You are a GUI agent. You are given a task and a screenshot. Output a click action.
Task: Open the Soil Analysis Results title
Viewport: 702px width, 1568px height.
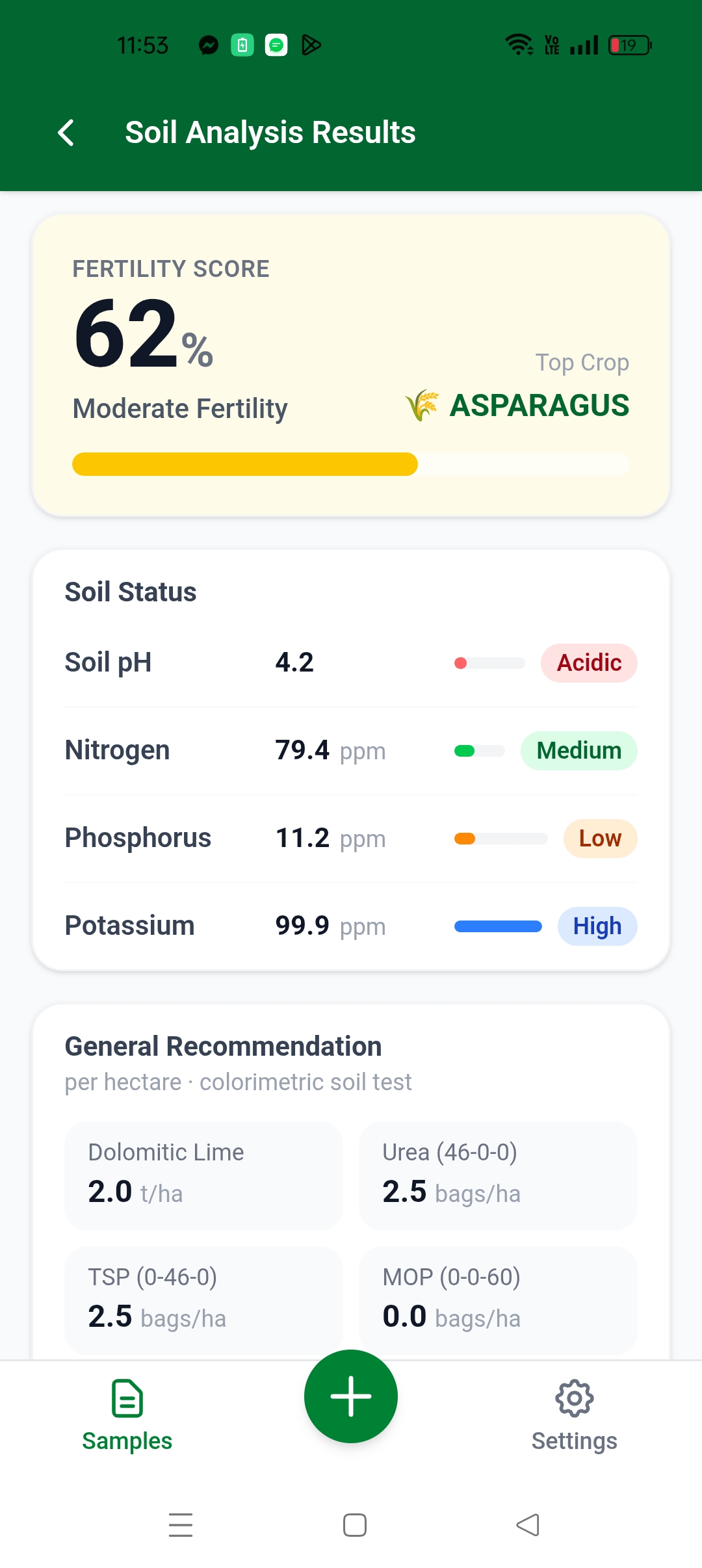(x=270, y=132)
